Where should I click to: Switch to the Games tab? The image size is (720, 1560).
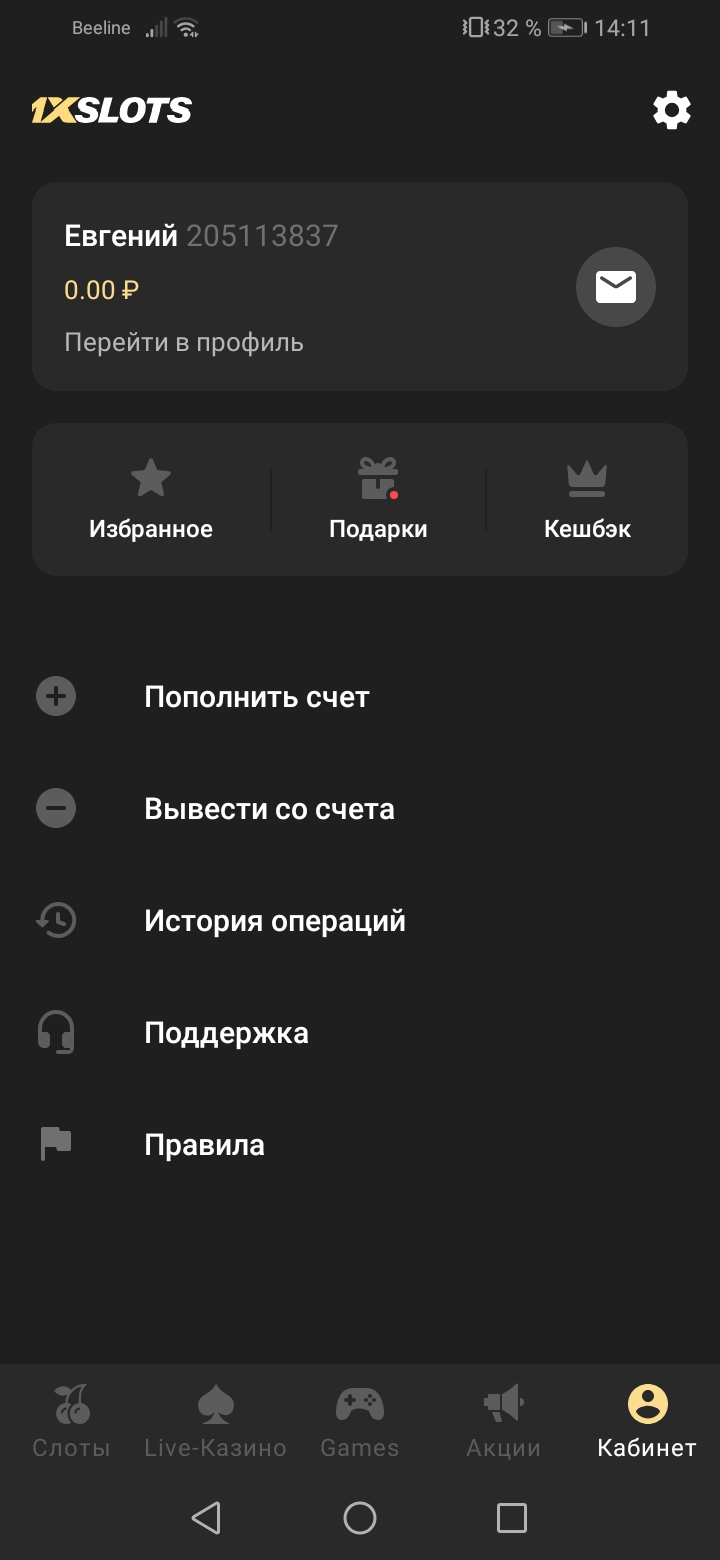[359, 1420]
